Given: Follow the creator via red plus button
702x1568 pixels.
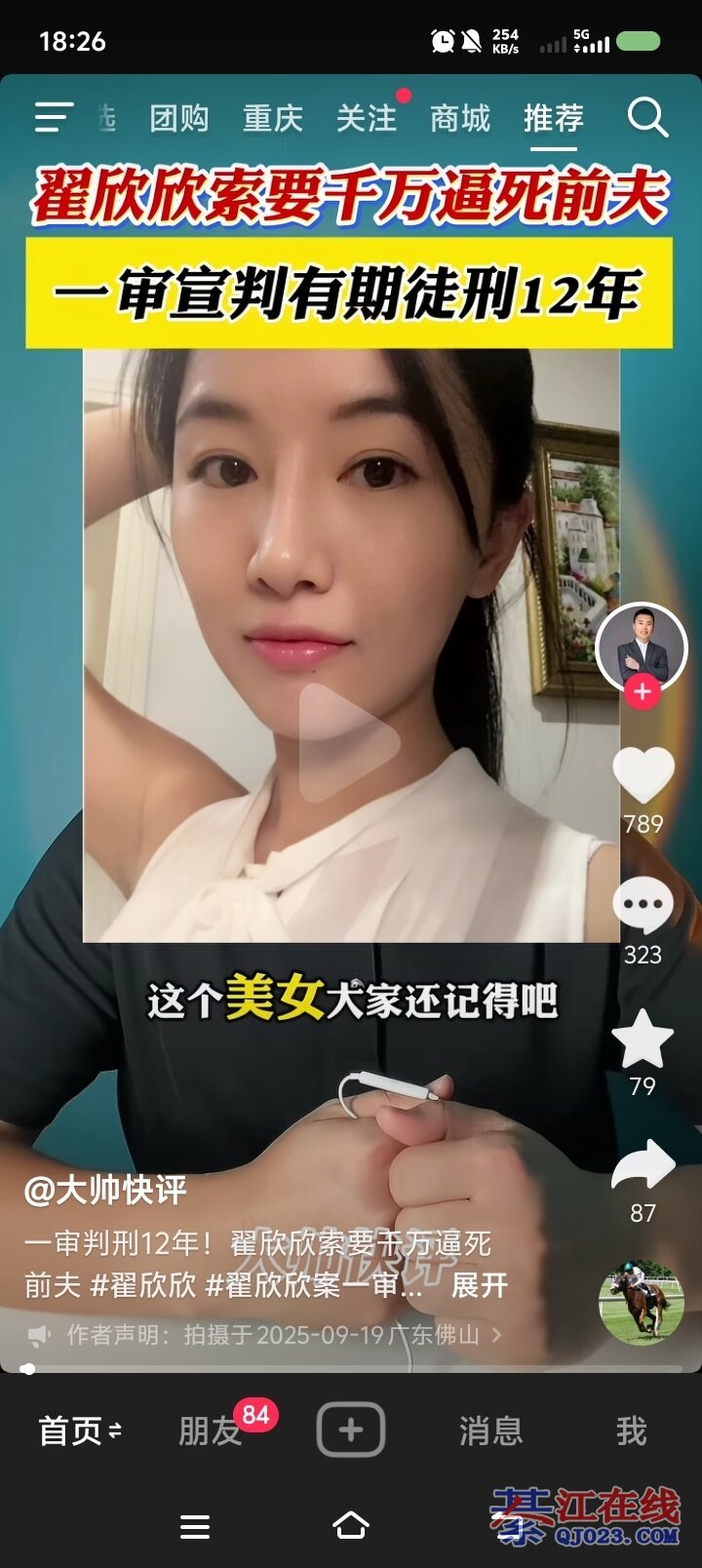Looking at the screenshot, I should [642, 692].
